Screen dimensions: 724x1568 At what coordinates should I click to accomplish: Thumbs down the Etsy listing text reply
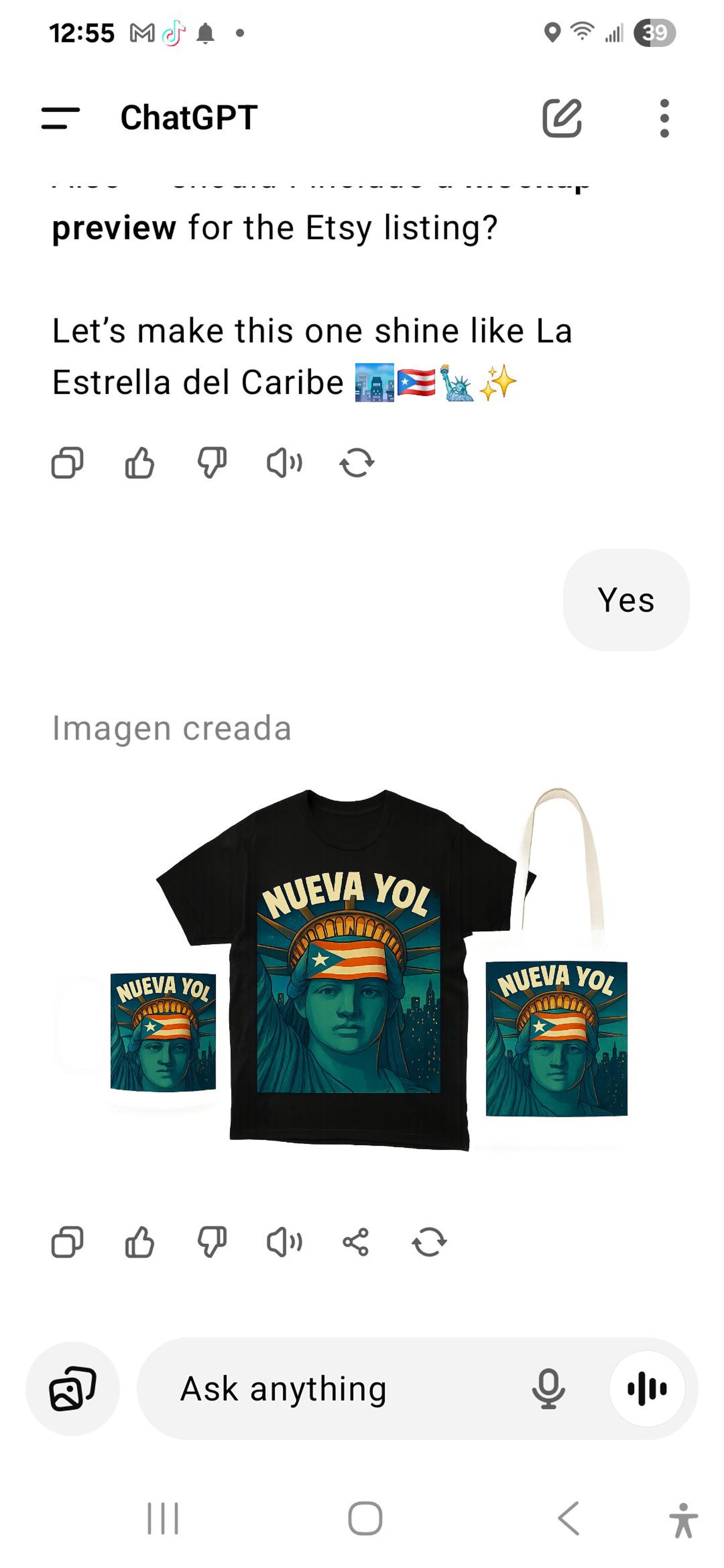pyautogui.click(x=212, y=463)
